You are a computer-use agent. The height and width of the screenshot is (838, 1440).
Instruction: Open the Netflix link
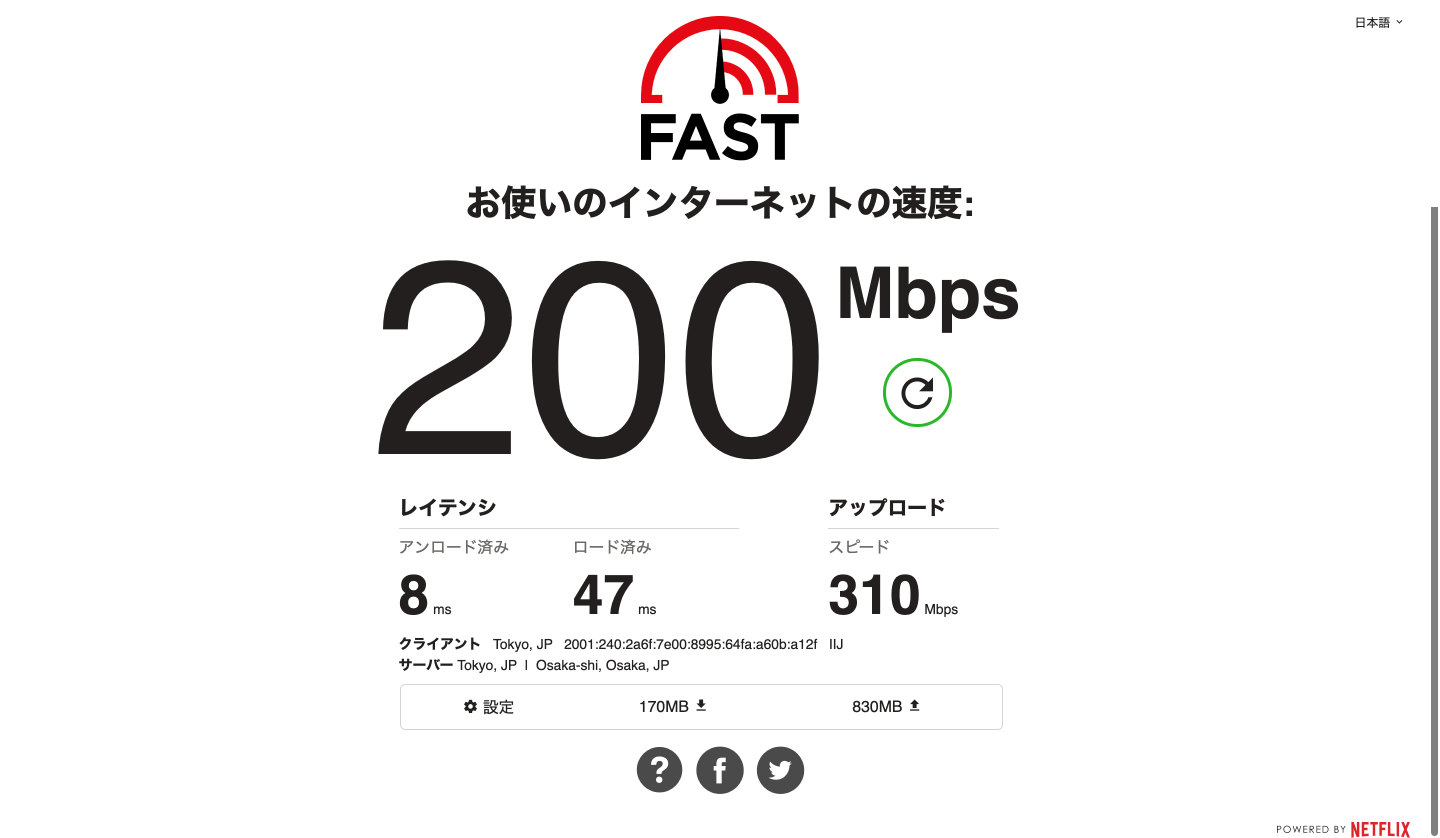click(1380, 829)
